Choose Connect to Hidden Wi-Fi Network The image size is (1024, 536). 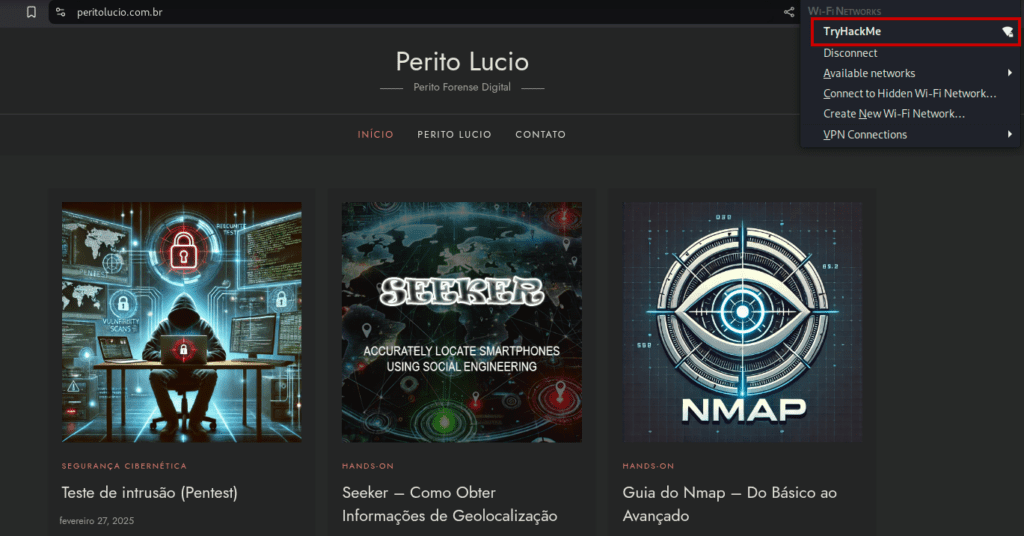[x=909, y=93]
